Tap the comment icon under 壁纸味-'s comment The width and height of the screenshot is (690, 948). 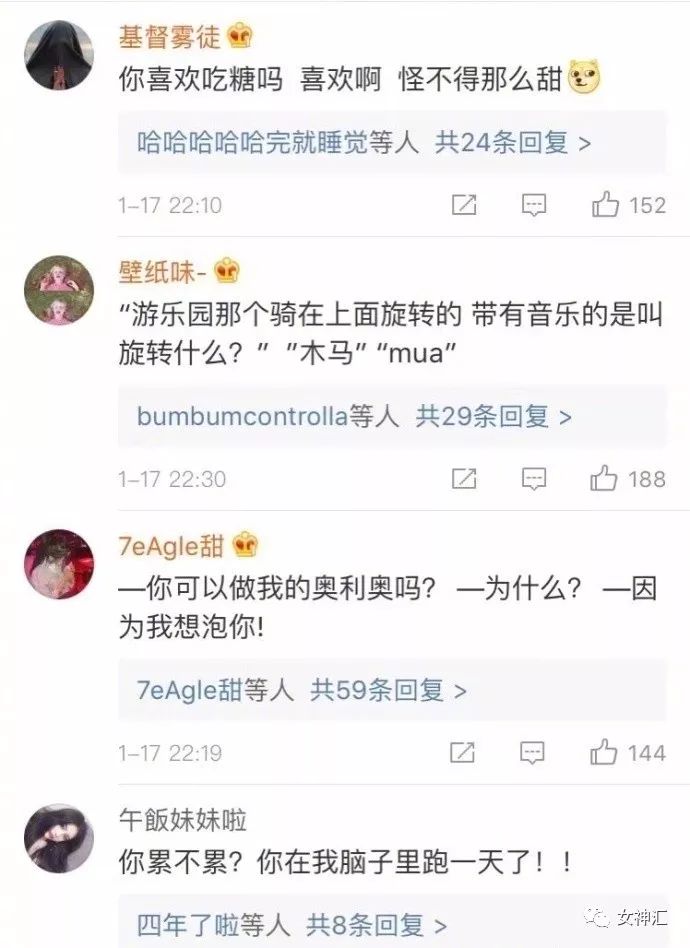pyautogui.click(x=535, y=480)
